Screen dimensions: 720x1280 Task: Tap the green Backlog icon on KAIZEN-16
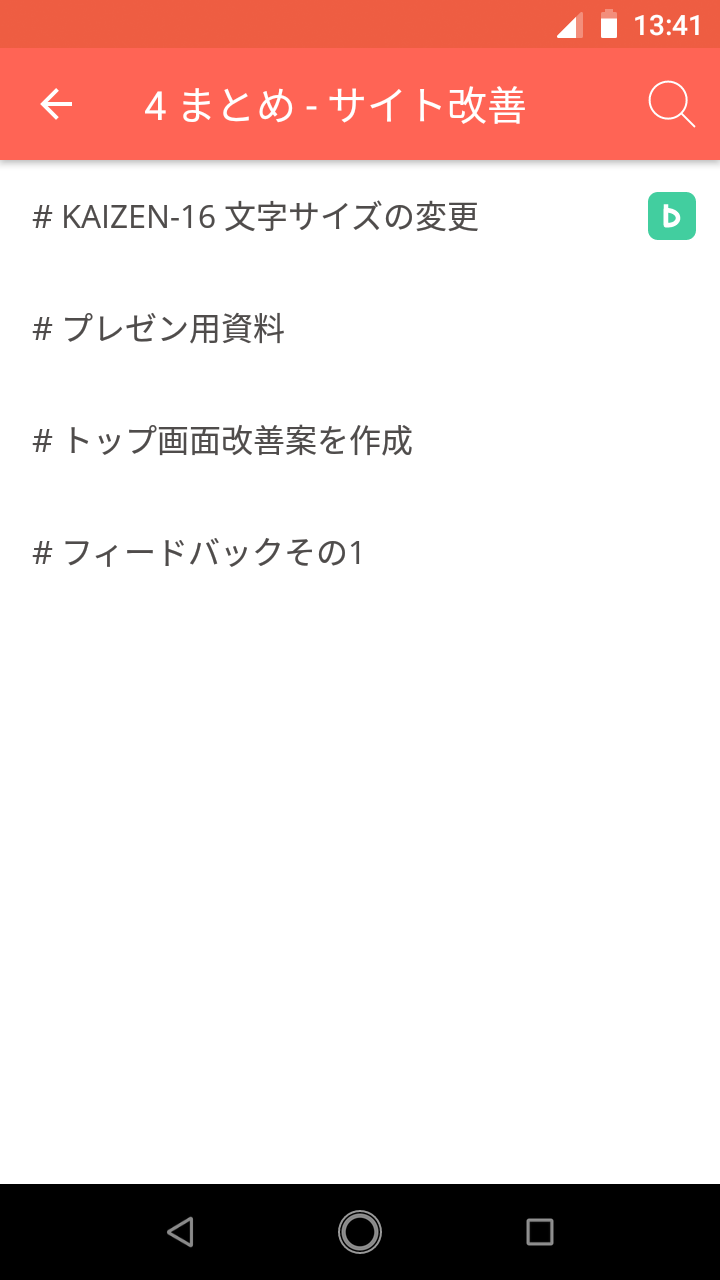672,216
